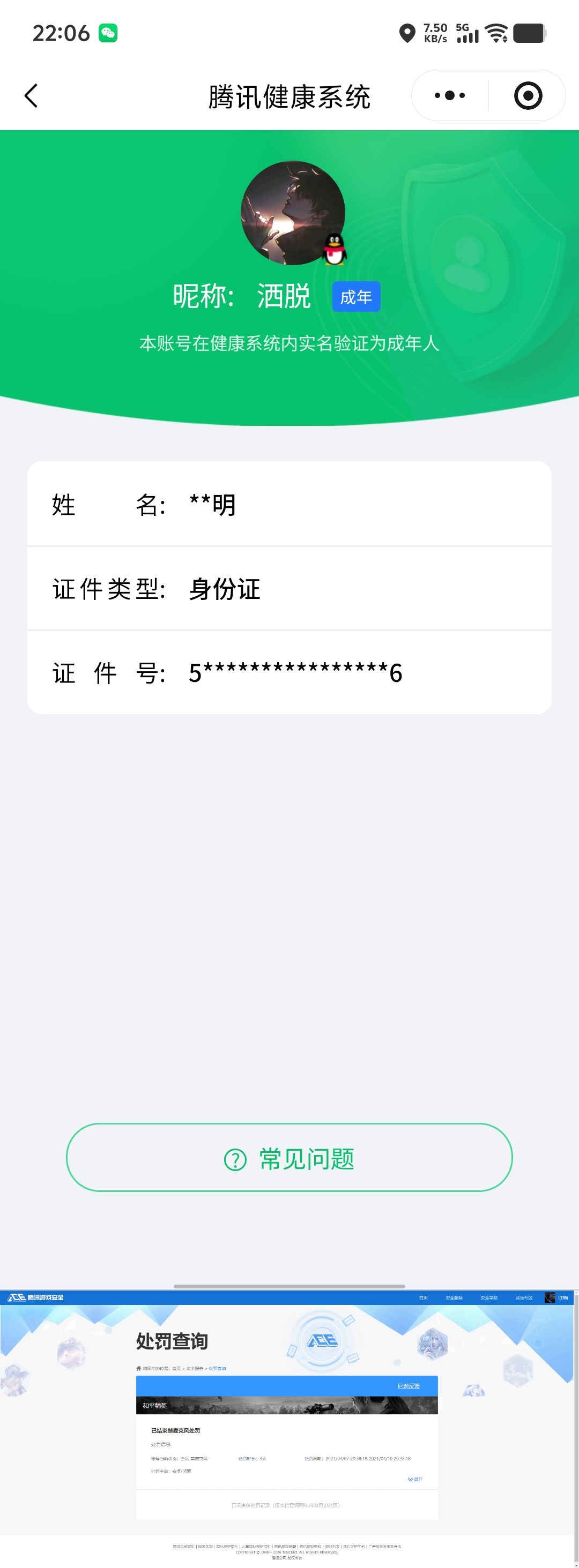Open the 首页 navigation menu
579x1568 pixels.
[x=423, y=1298]
